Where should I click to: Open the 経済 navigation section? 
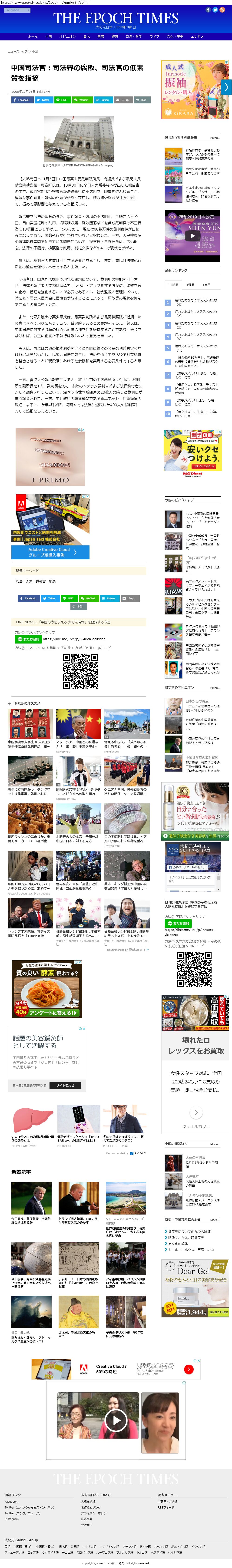pos(114,36)
